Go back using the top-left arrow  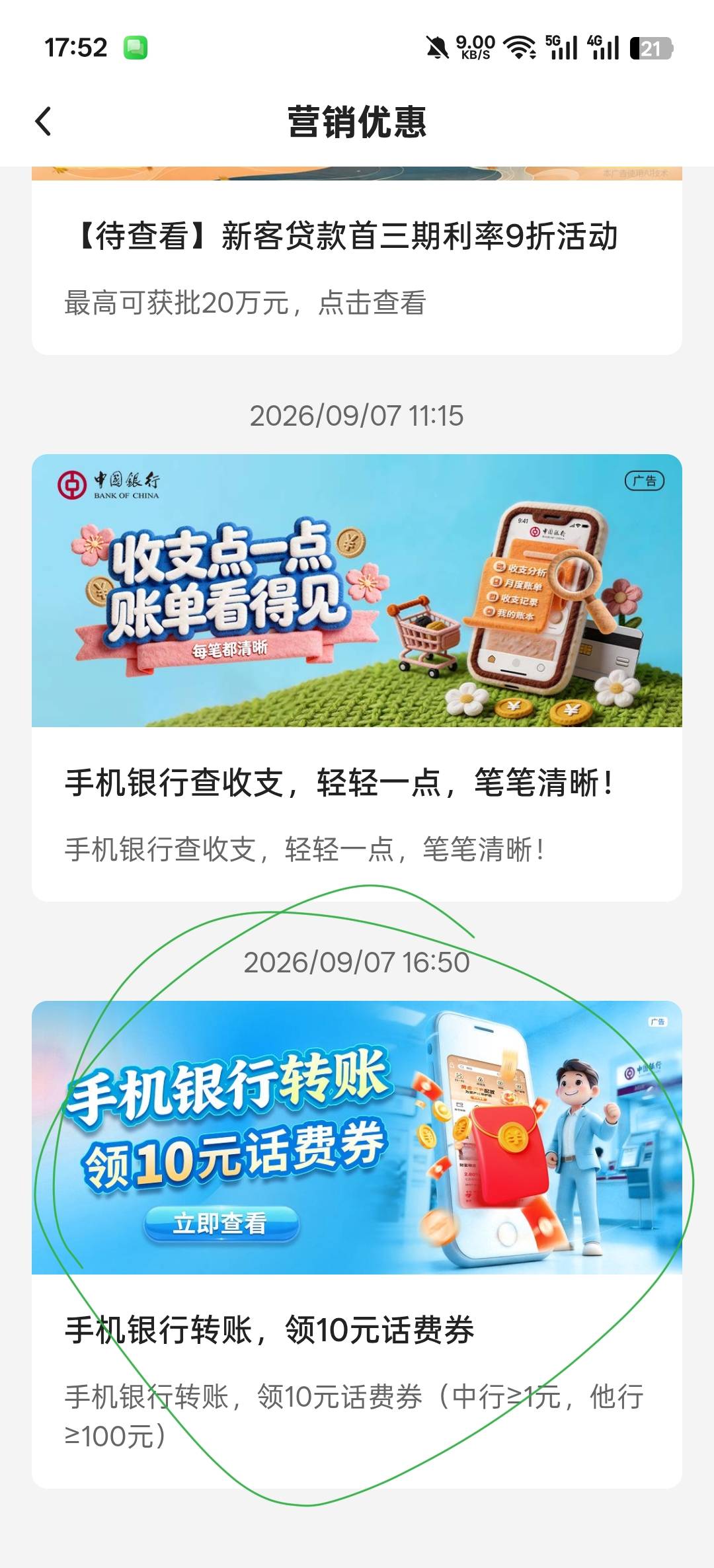click(44, 122)
